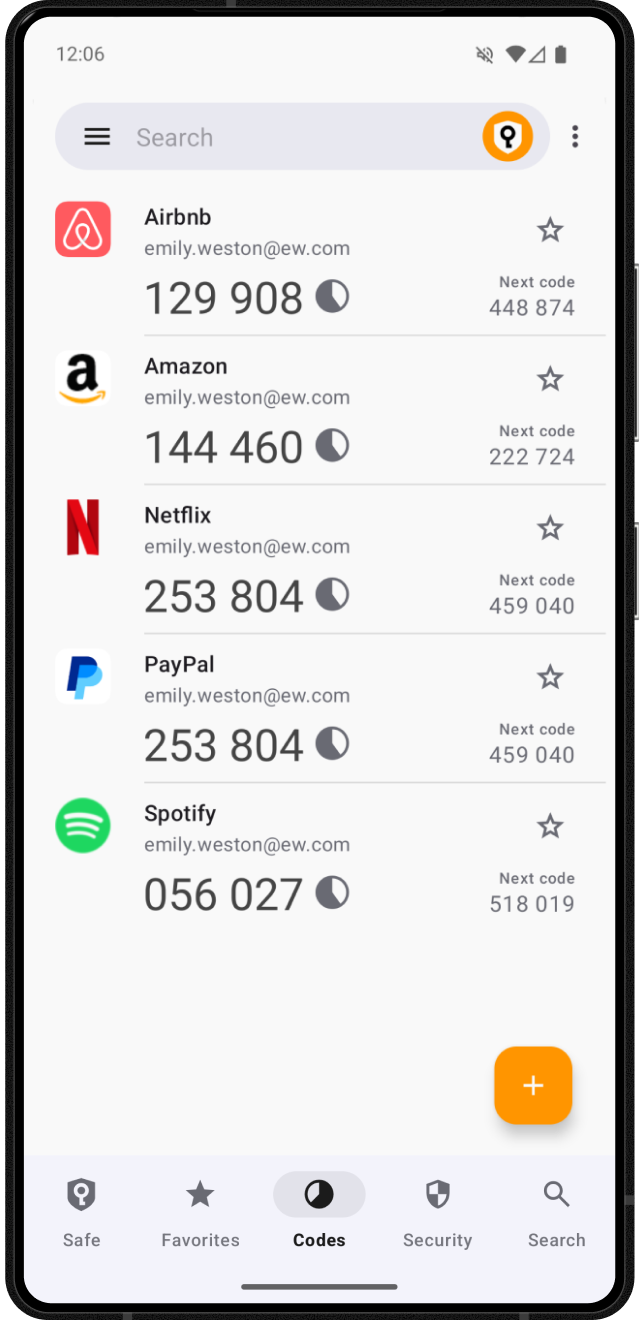Star the Amazon entry as favorite
This screenshot has width=640, height=1320.
pyautogui.click(x=550, y=380)
